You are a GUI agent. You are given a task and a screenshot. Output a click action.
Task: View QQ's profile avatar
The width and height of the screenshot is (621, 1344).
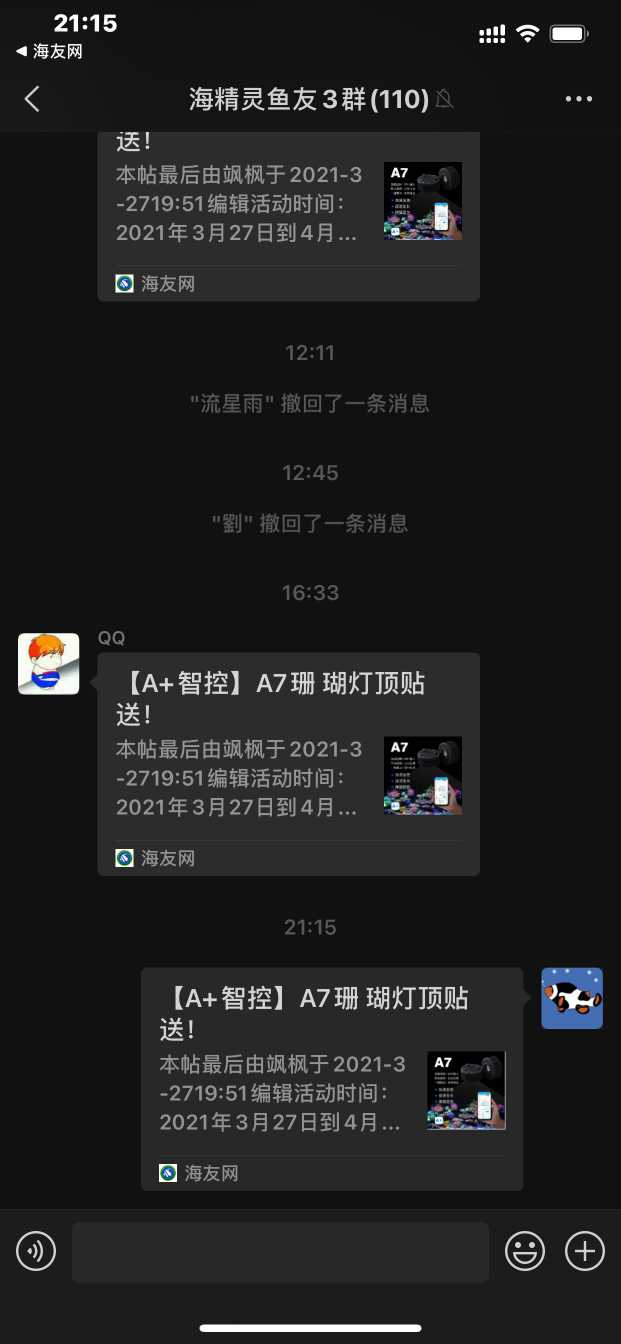point(49,663)
